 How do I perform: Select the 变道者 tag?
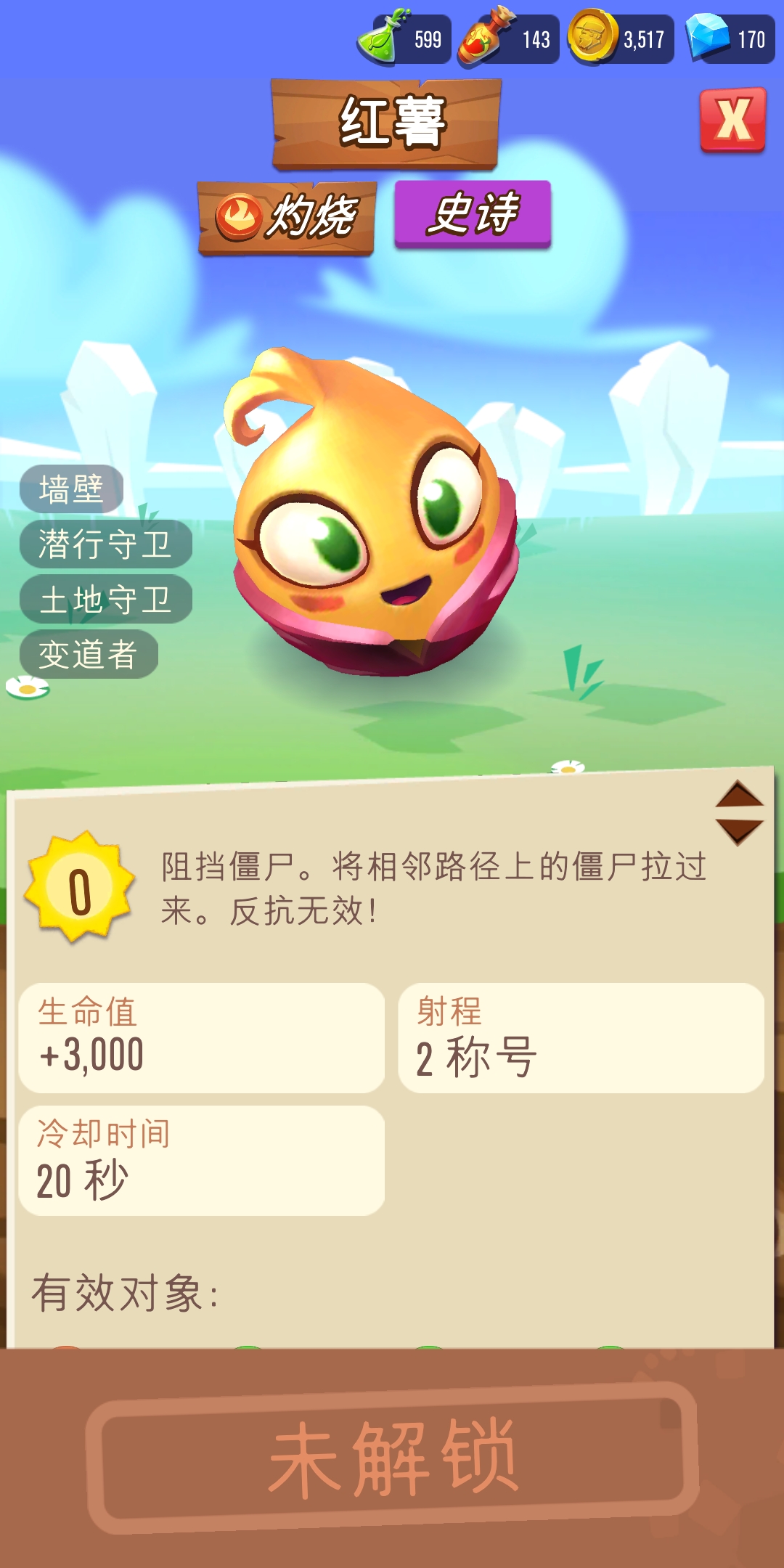88,655
